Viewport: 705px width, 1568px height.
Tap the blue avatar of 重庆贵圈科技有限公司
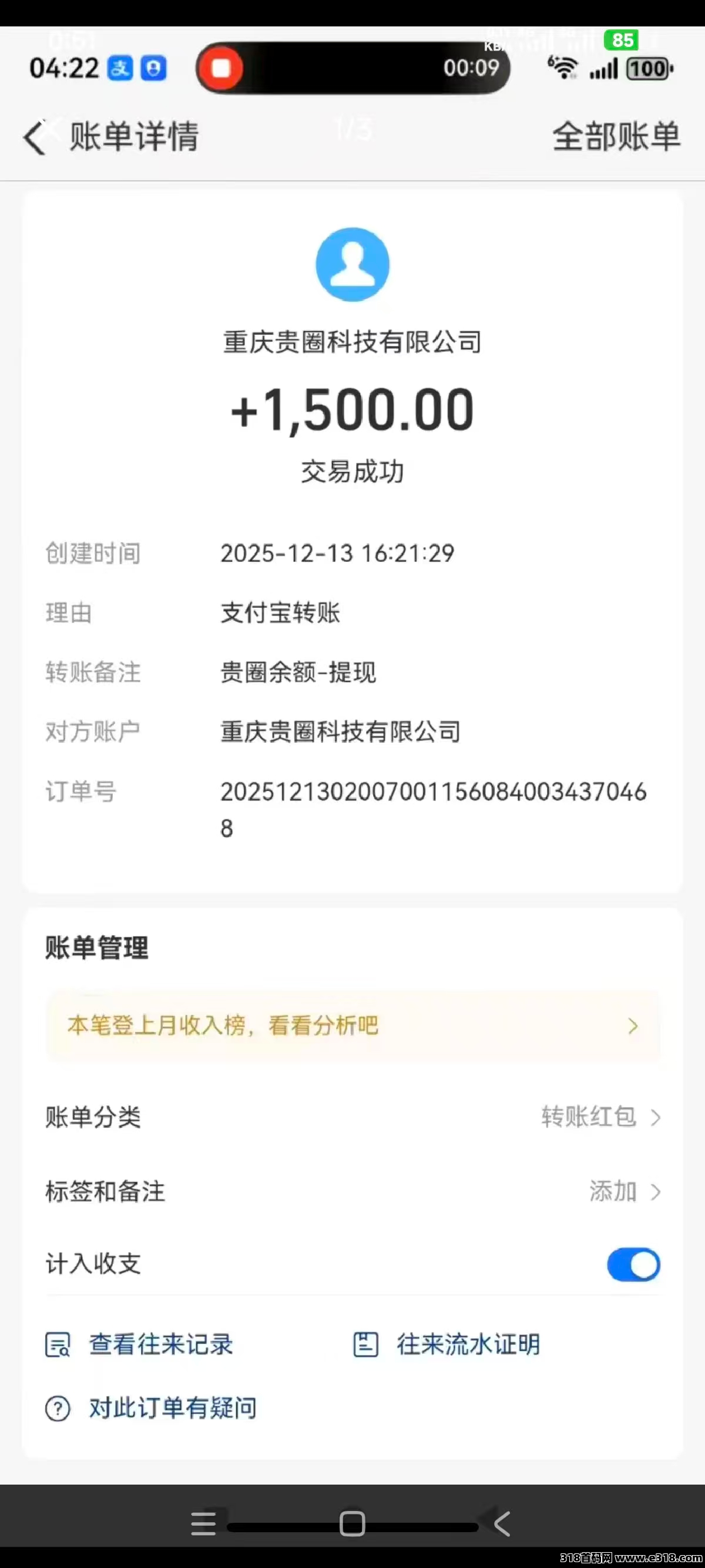click(x=352, y=264)
